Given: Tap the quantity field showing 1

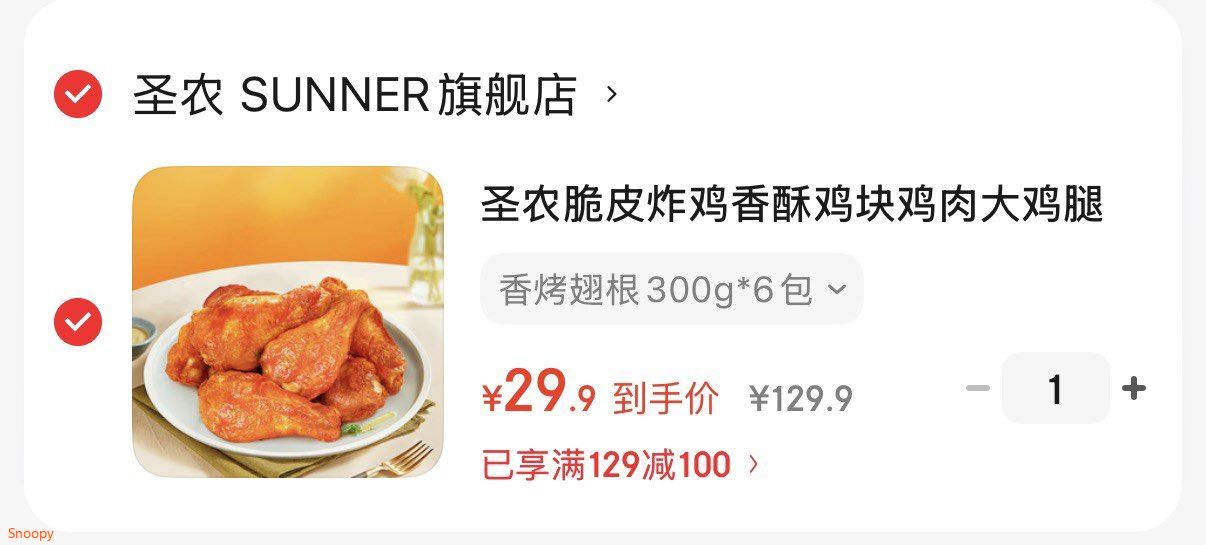Looking at the screenshot, I should [x=1055, y=388].
